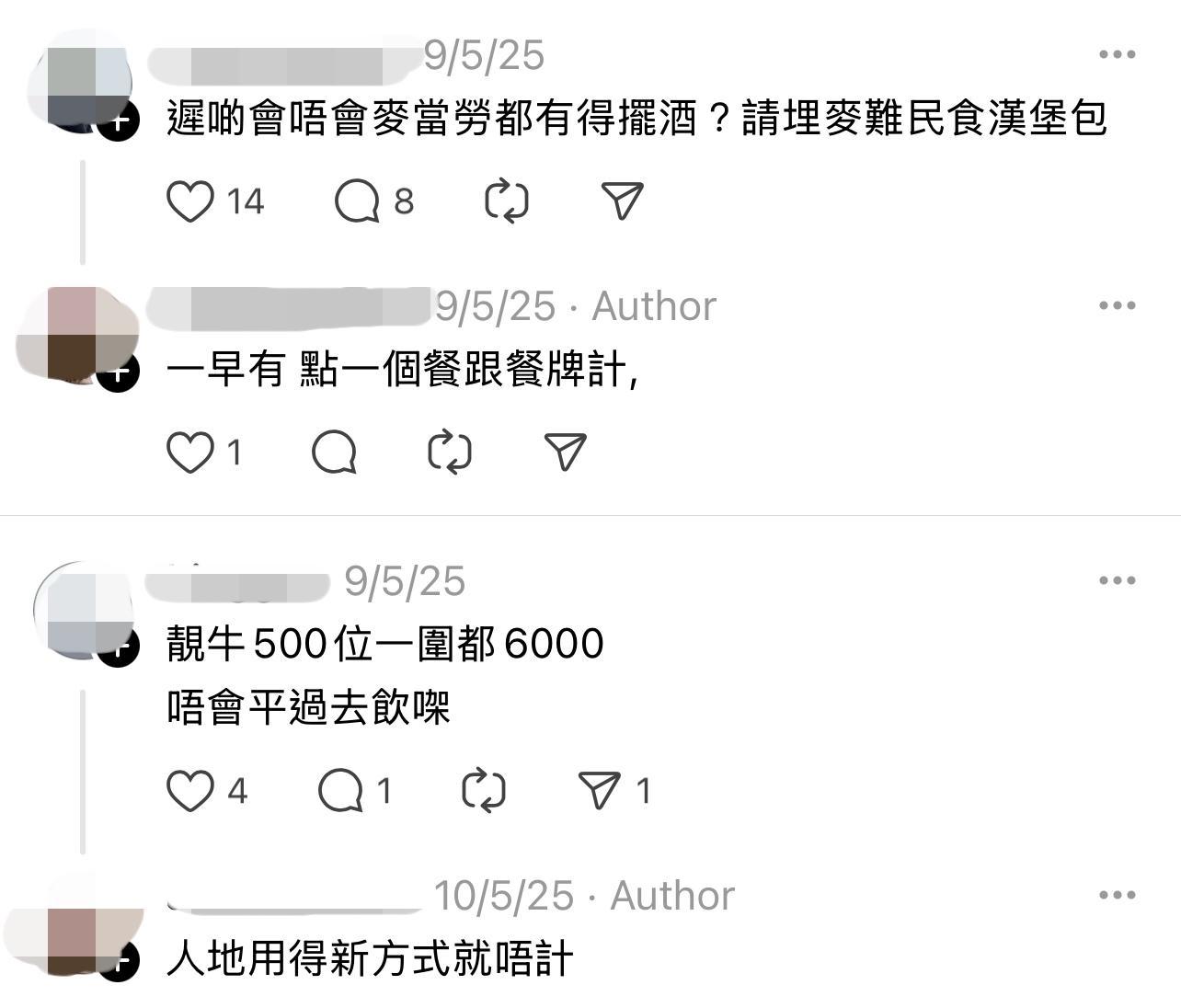Repost the 靚牛500位 comment
Image resolution: width=1181 pixels, height=1008 pixels.
[x=484, y=791]
